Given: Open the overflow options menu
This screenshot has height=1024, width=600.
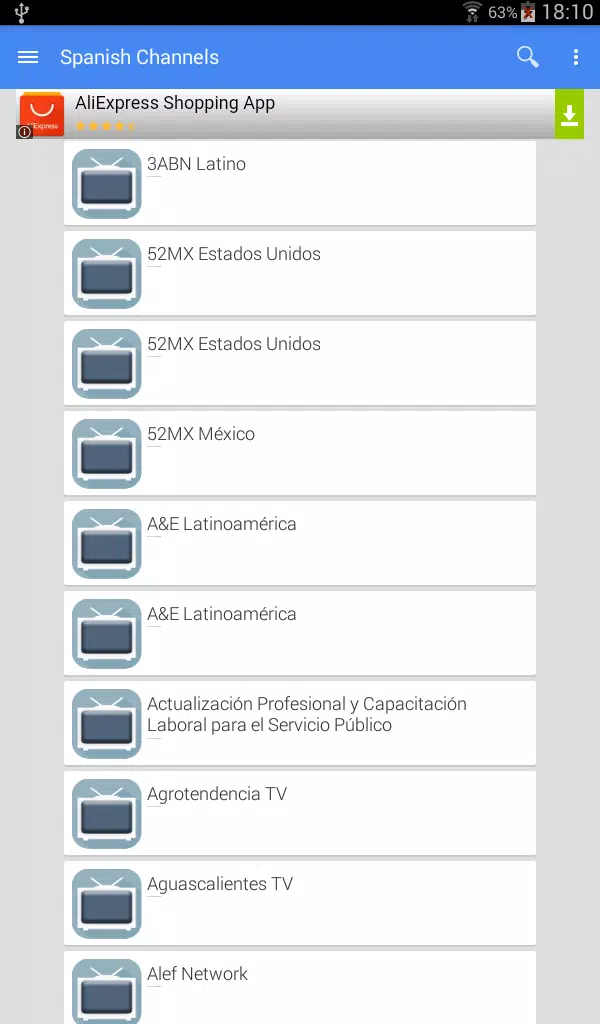Looking at the screenshot, I should [x=575, y=57].
